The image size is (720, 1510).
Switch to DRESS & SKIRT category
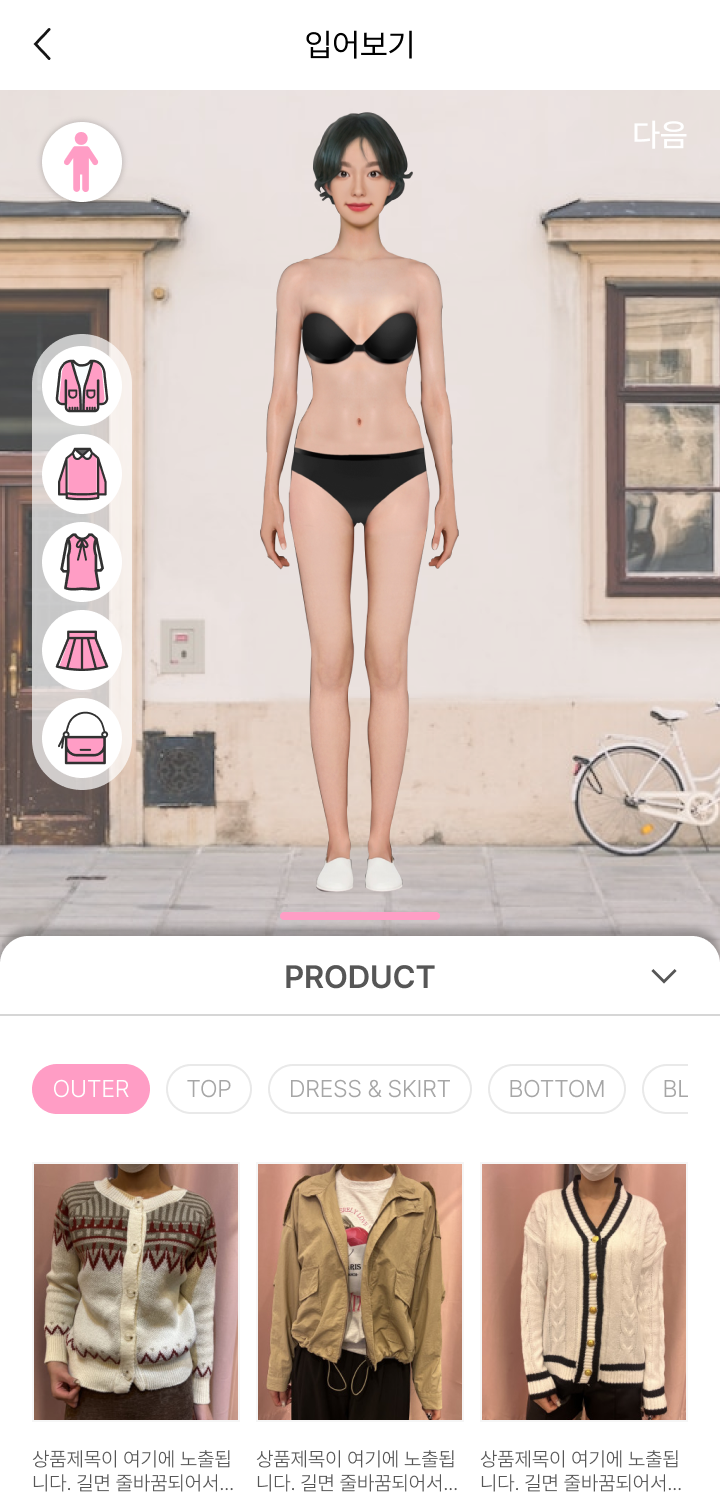tap(370, 1089)
